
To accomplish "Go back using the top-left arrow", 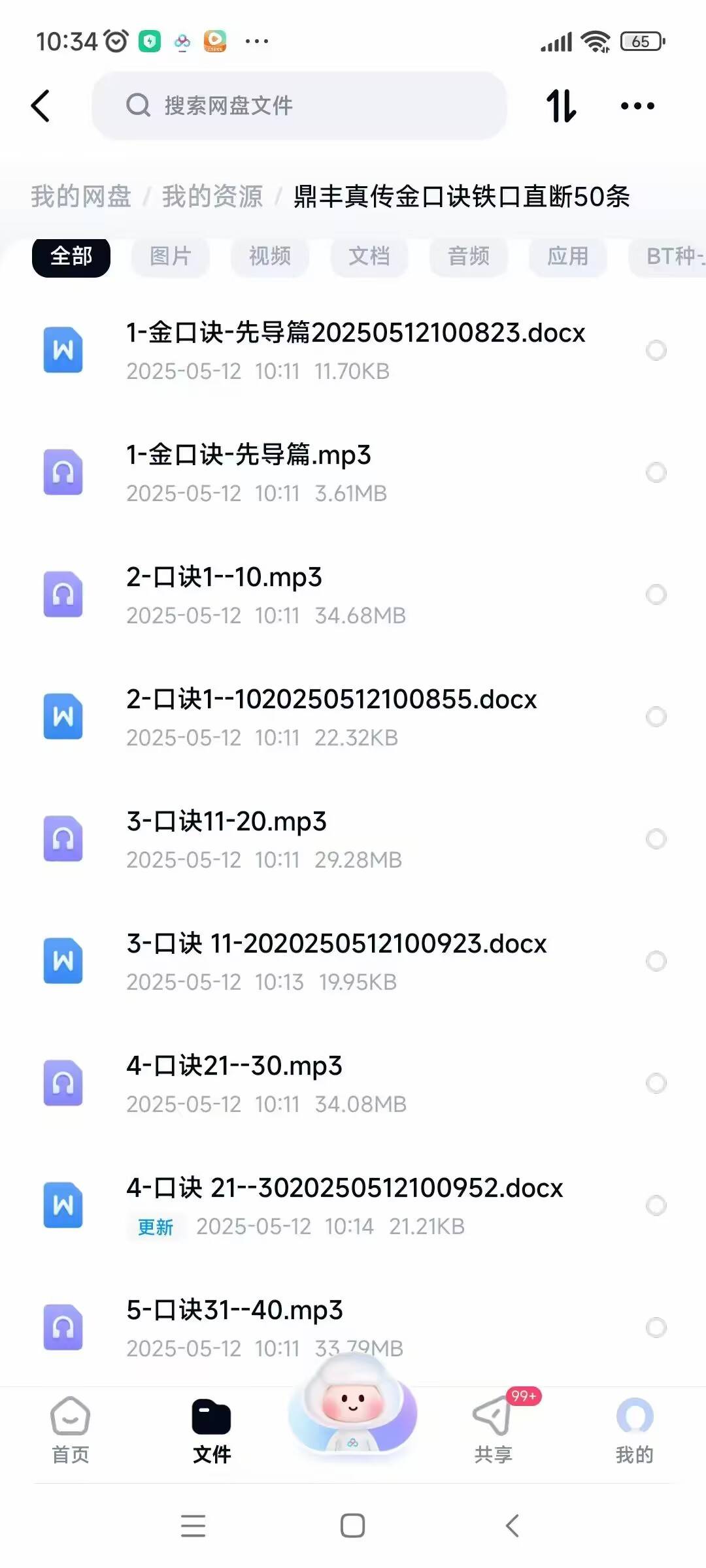I will pos(41,106).
